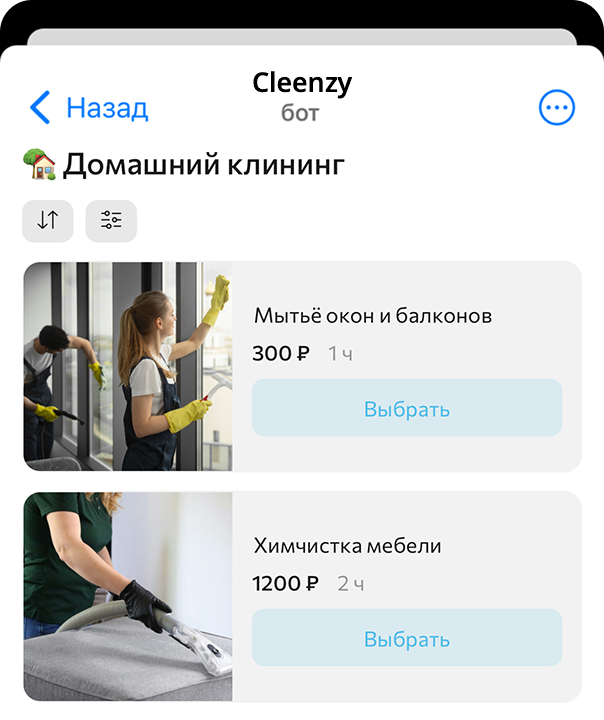Open the sort options icon
This screenshot has width=604, height=720.
pyautogui.click(x=47, y=221)
